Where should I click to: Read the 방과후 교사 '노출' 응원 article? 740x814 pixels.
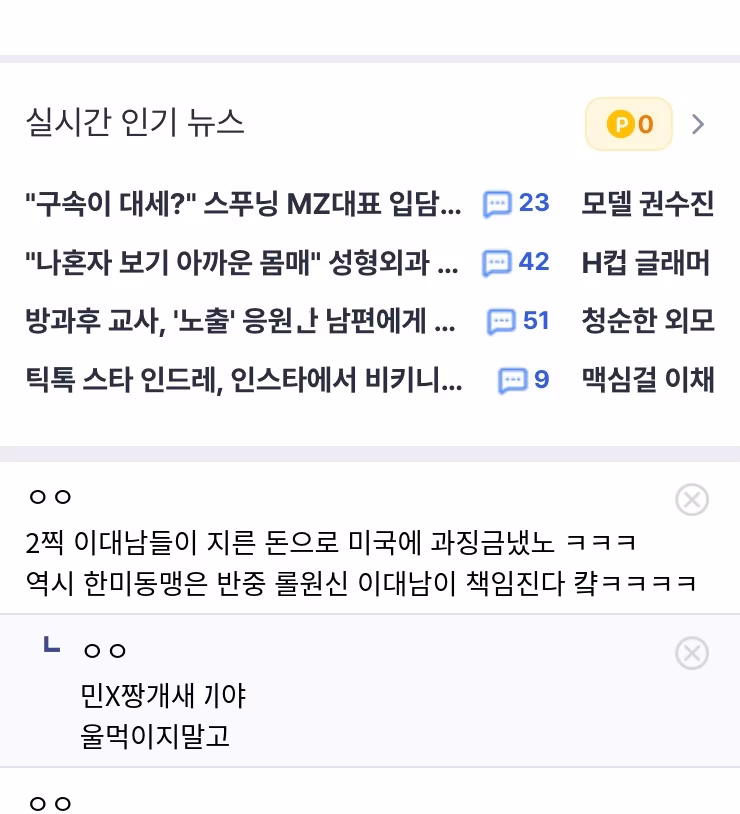[241, 321]
